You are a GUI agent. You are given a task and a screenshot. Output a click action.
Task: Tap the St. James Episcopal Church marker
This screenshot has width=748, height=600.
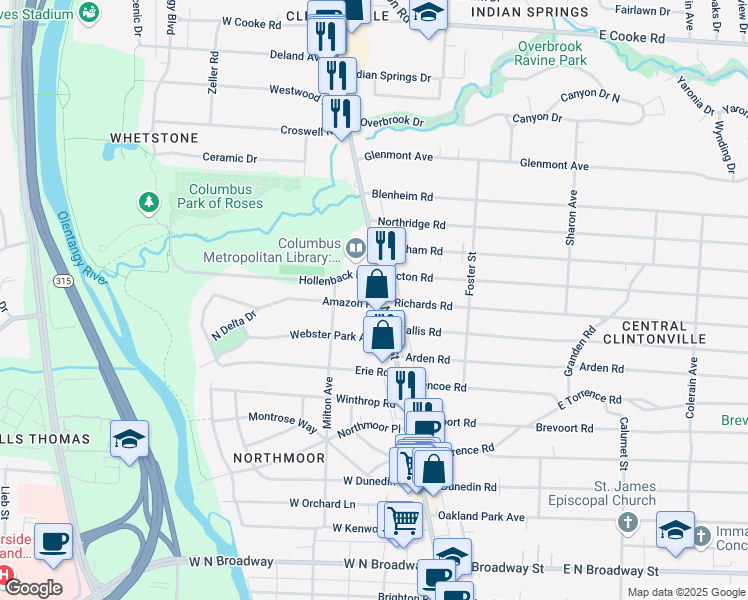pyautogui.click(x=627, y=522)
